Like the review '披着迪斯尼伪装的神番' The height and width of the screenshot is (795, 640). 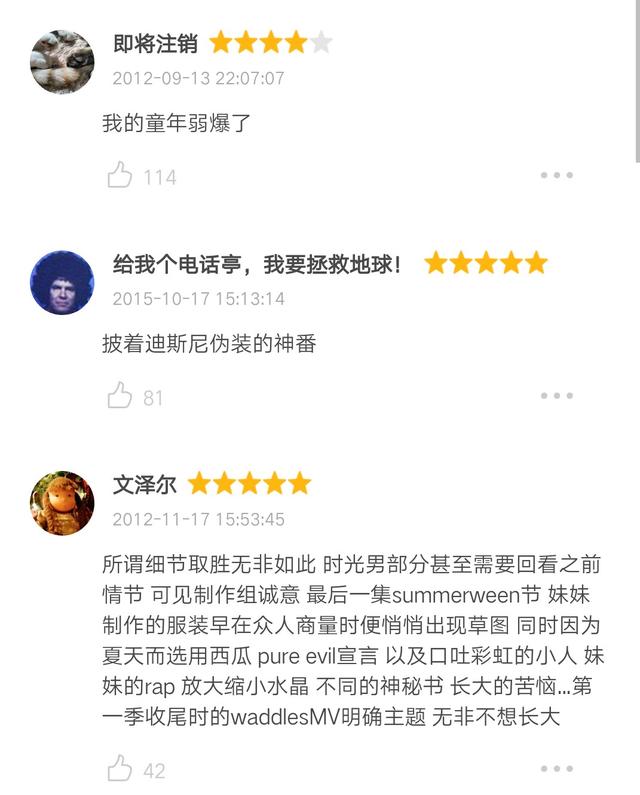120,396
